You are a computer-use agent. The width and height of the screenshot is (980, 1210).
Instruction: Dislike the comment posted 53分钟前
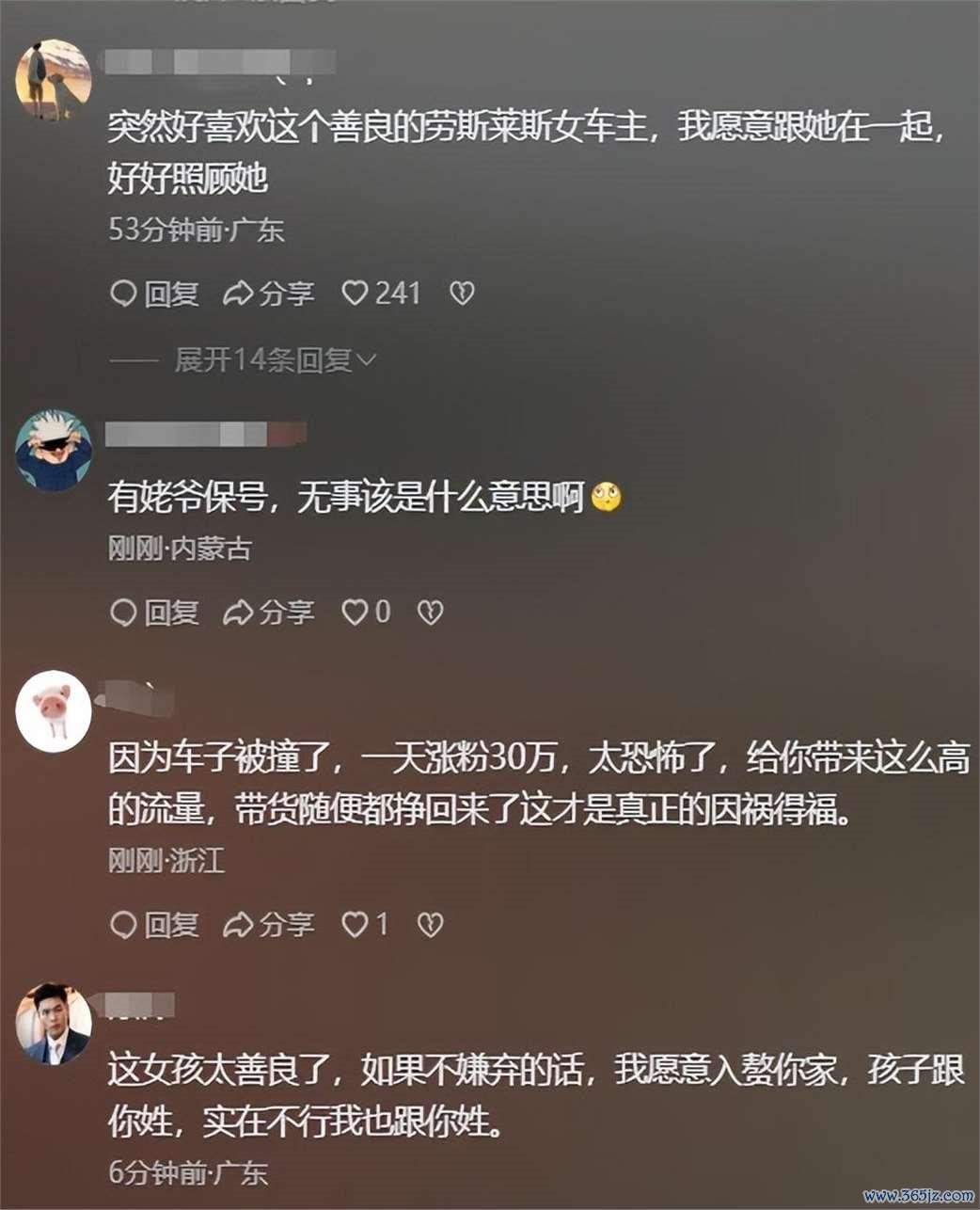coord(461,294)
